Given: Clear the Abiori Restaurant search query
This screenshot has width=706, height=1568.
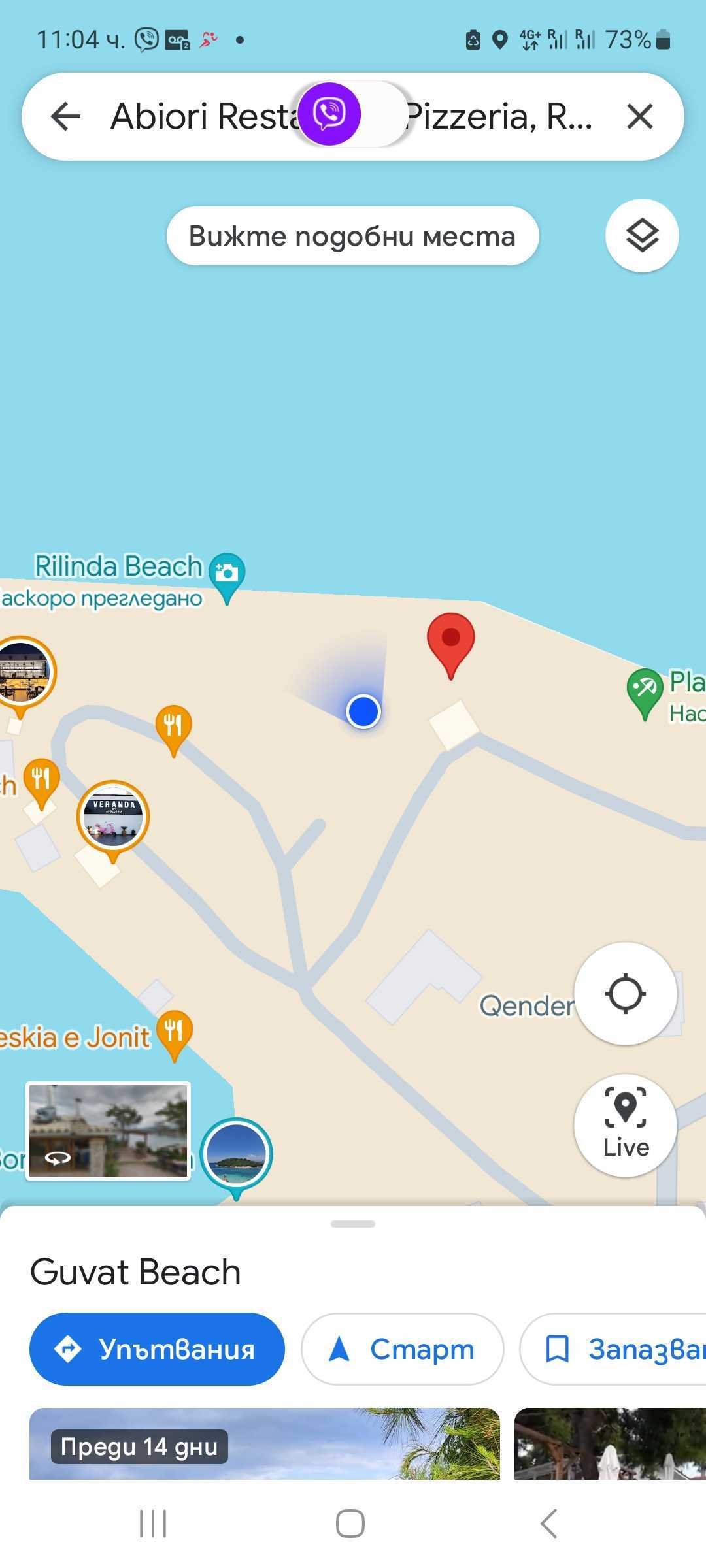Looking at the screenshot, I should [639, 117].
